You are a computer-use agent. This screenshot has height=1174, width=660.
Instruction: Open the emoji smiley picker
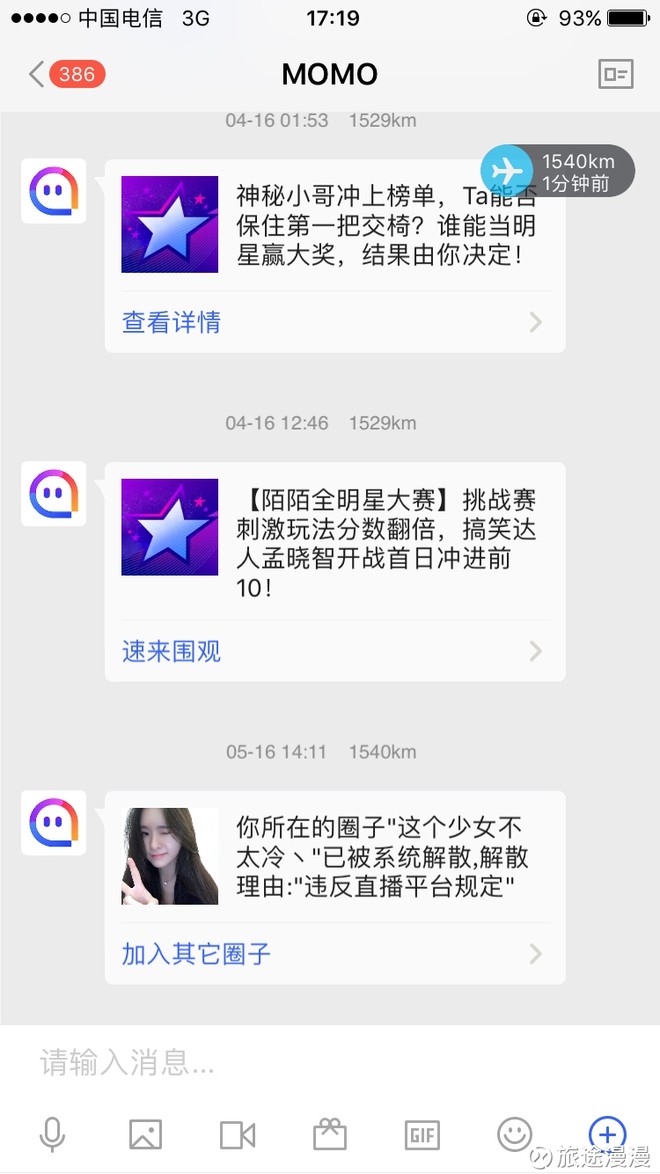coord(515,1134)
